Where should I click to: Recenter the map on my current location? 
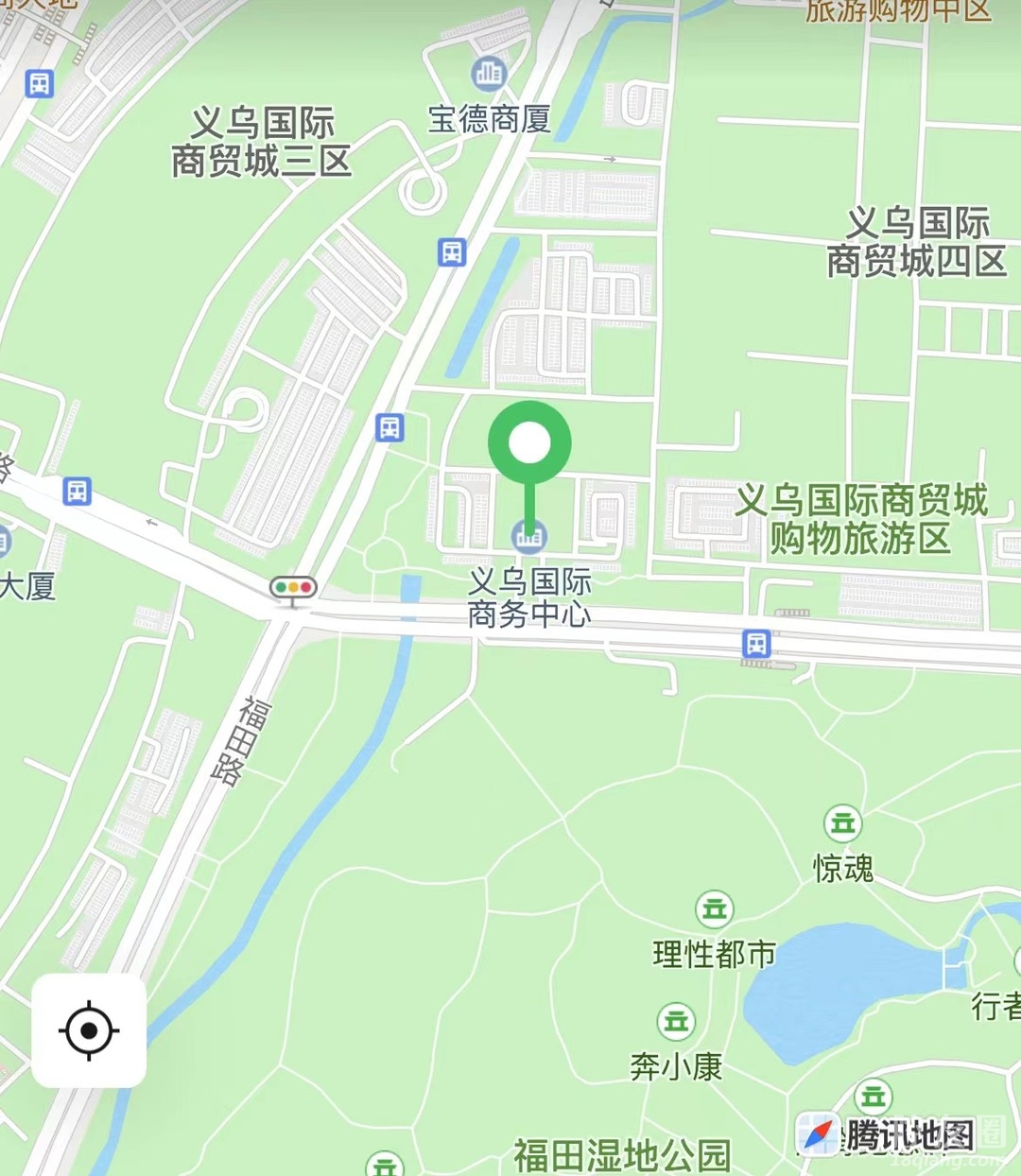[x=89, y=1029]
